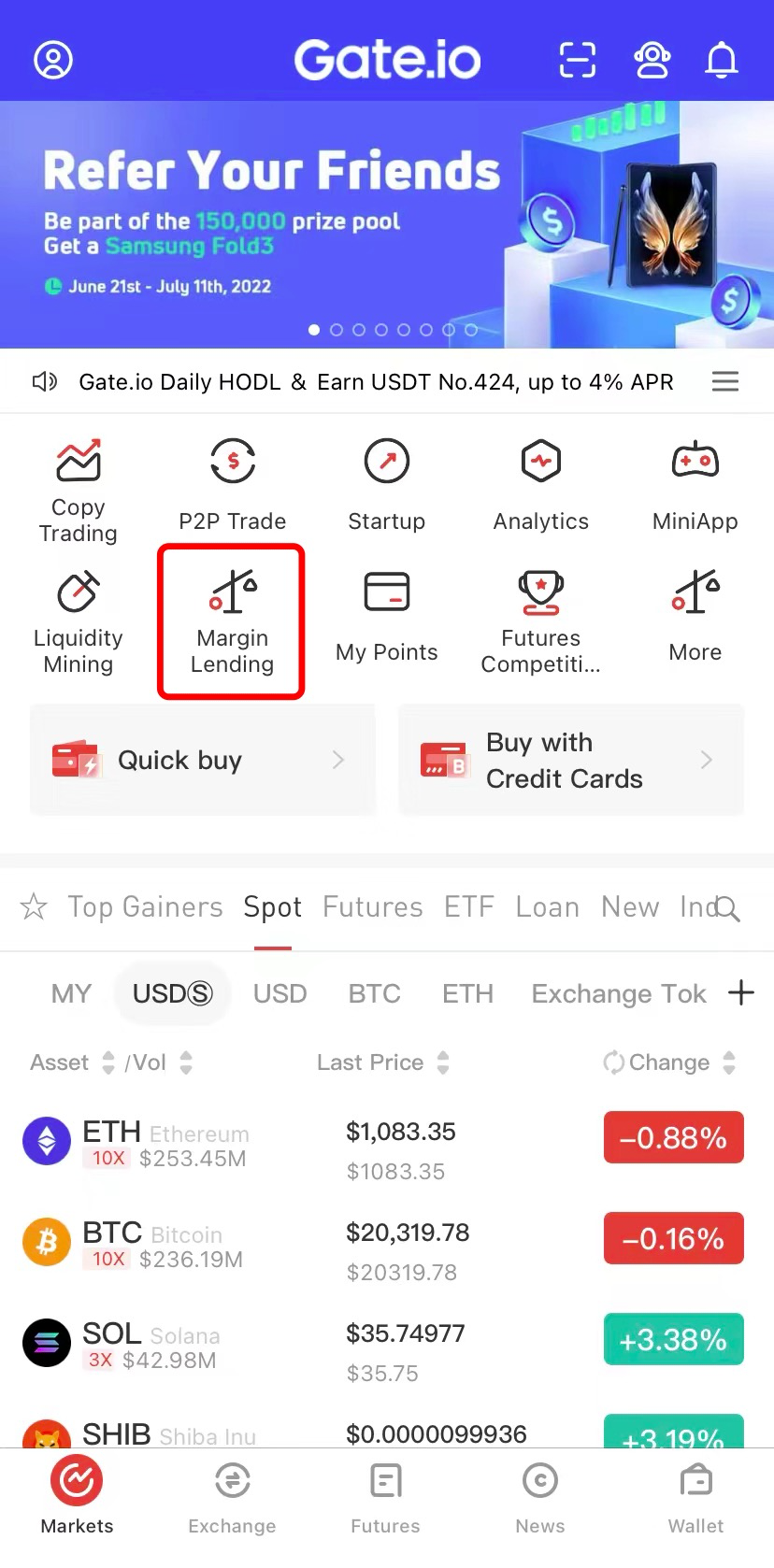Screen dimensions: 774x1568
Task: Go to P2P Trade
Action: tap(233, 486)
